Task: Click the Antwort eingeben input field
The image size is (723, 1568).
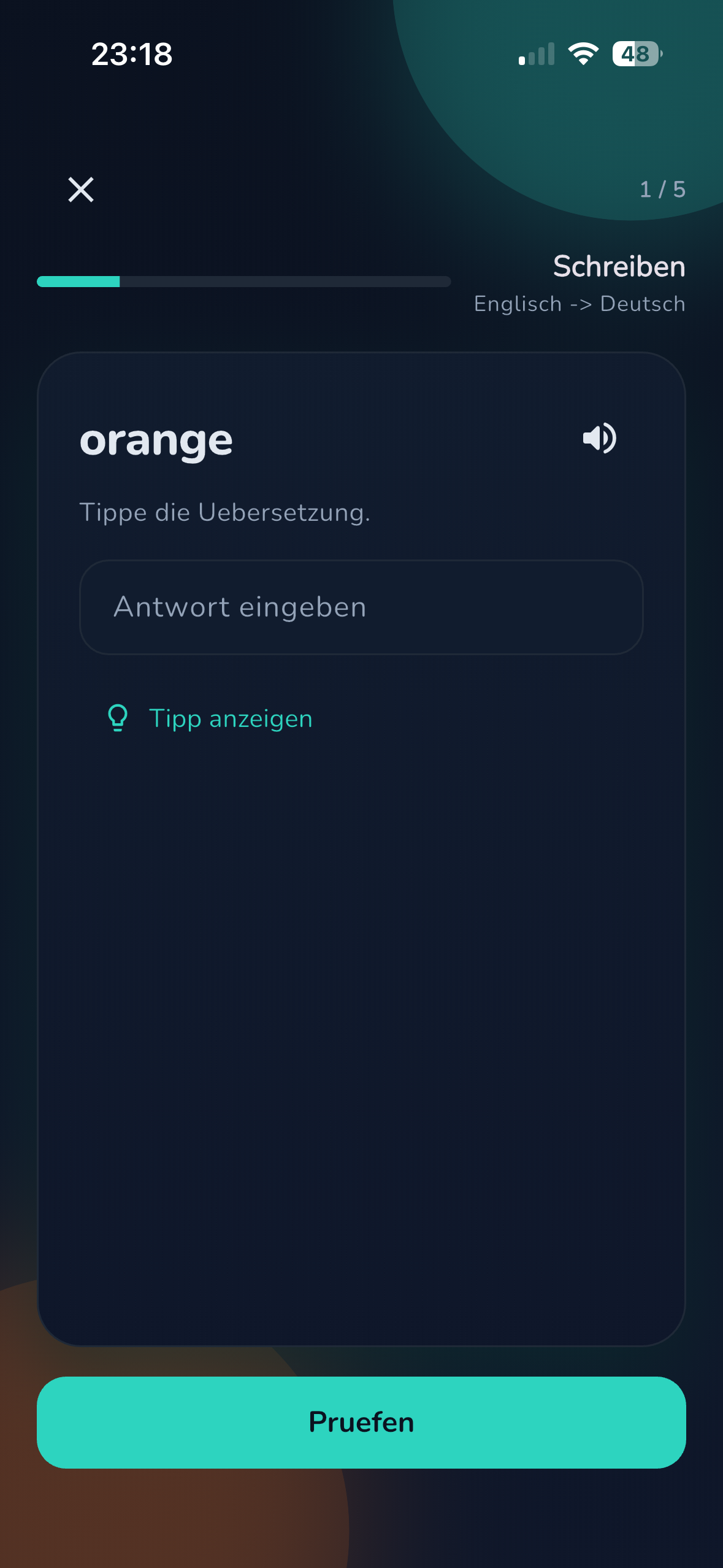Action: [361, 607]
